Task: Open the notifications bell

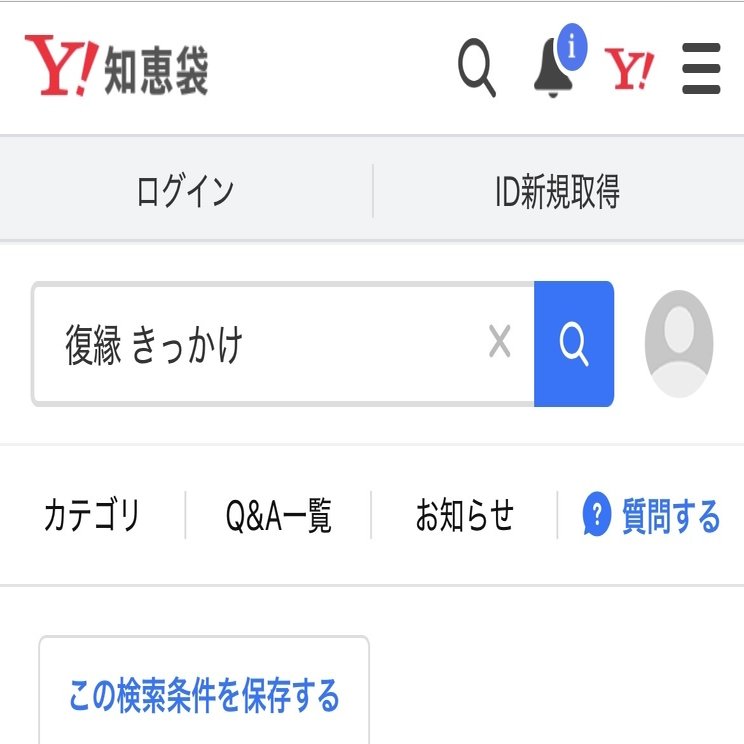Action: click(x=553, y=68)
